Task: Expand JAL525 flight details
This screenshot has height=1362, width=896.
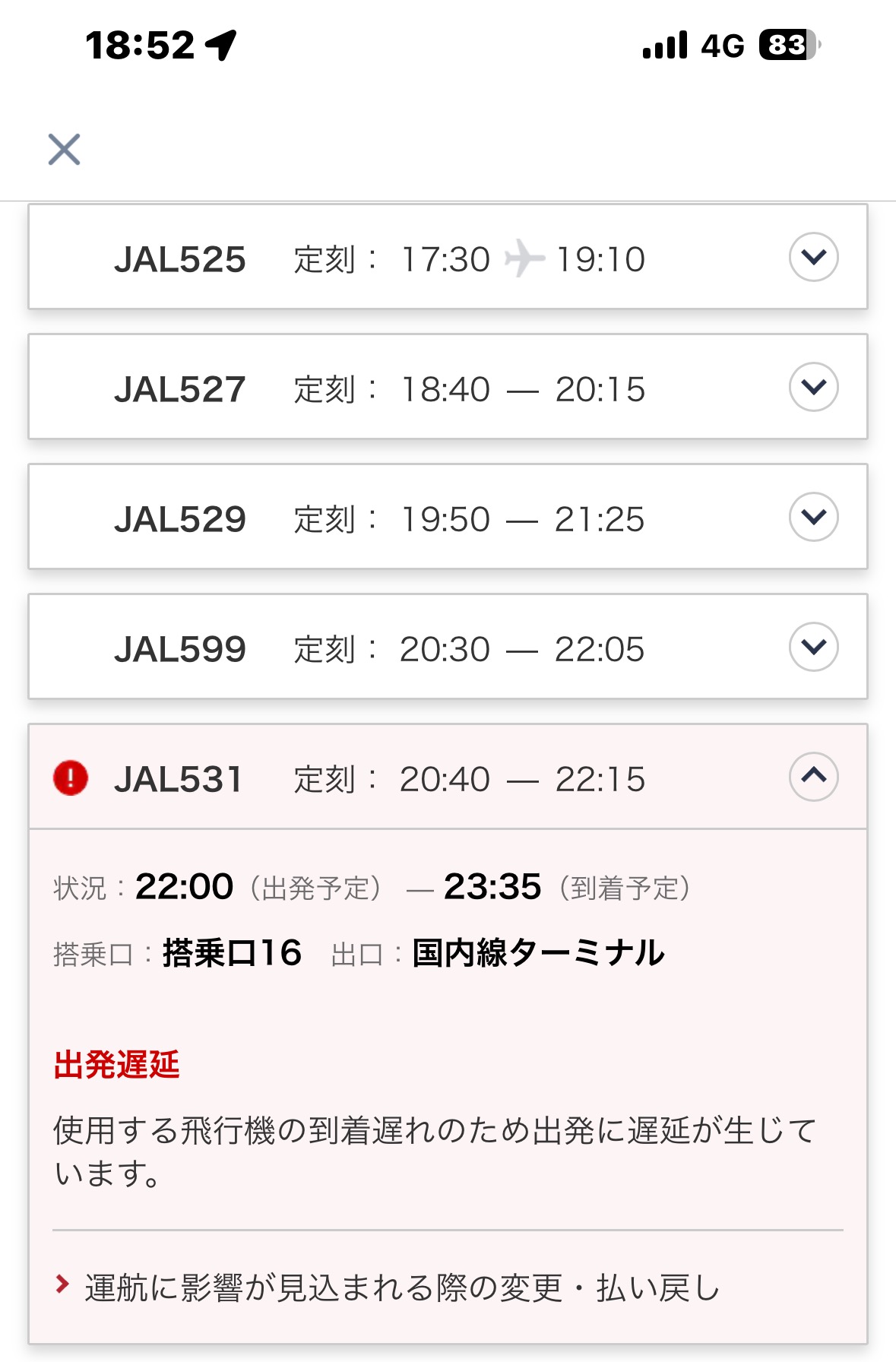Action: [813, 257]
